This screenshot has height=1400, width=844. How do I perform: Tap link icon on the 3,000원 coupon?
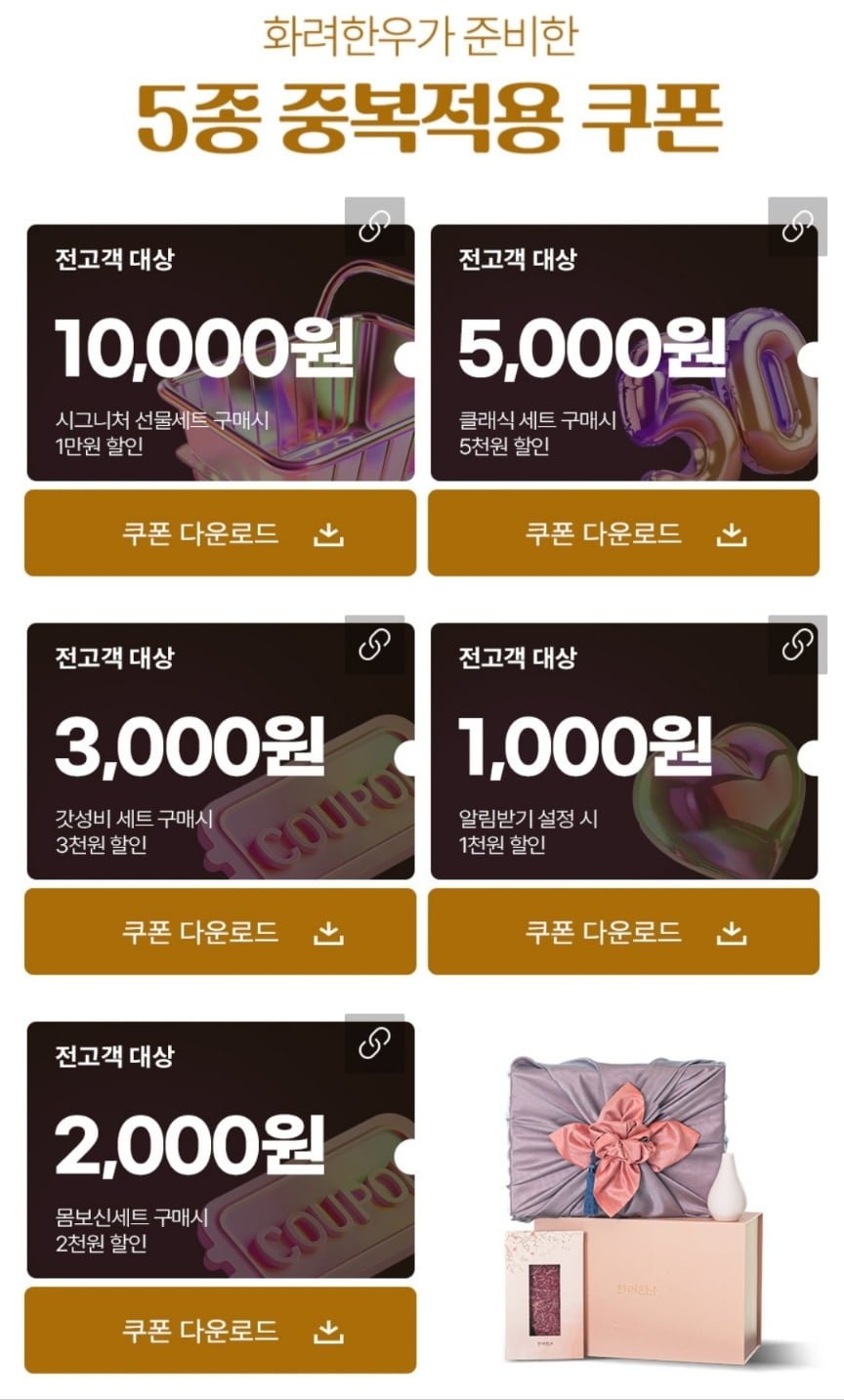point(375,645)
